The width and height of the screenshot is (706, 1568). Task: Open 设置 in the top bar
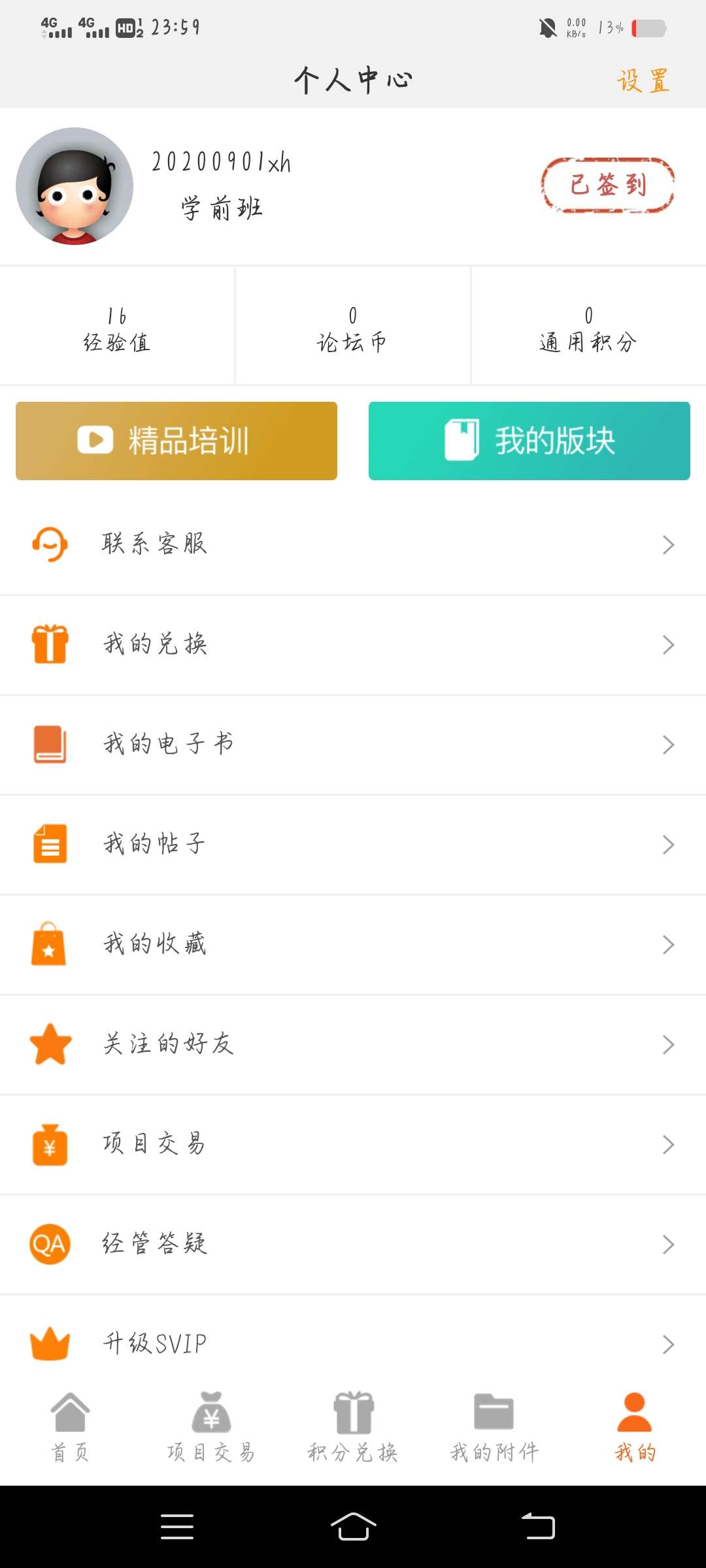click(x=643, y=81)
